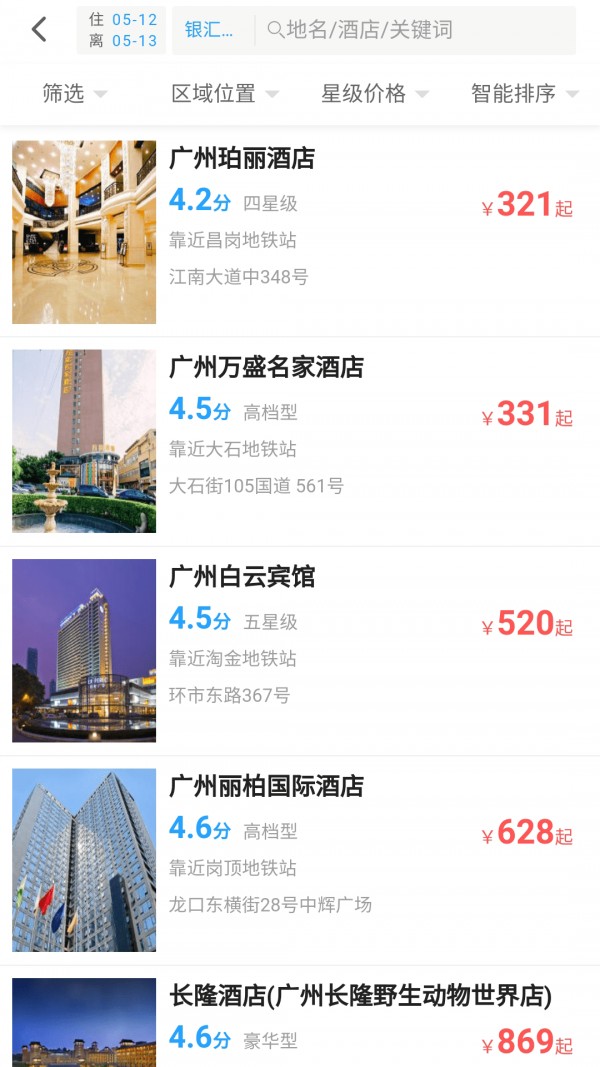The height and width of the screenshot is (1067, 600).
Task: Open the 广州丽柏国际酒店 hotel listing
Action: coord(300,860)
